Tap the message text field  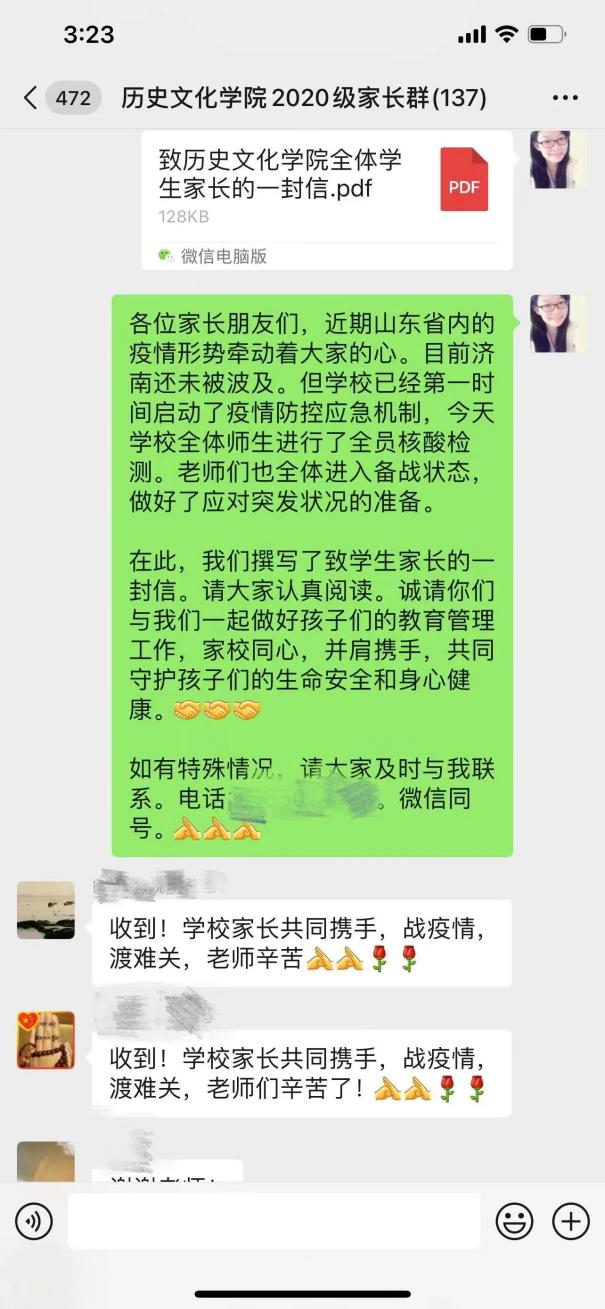[273, 1221]
